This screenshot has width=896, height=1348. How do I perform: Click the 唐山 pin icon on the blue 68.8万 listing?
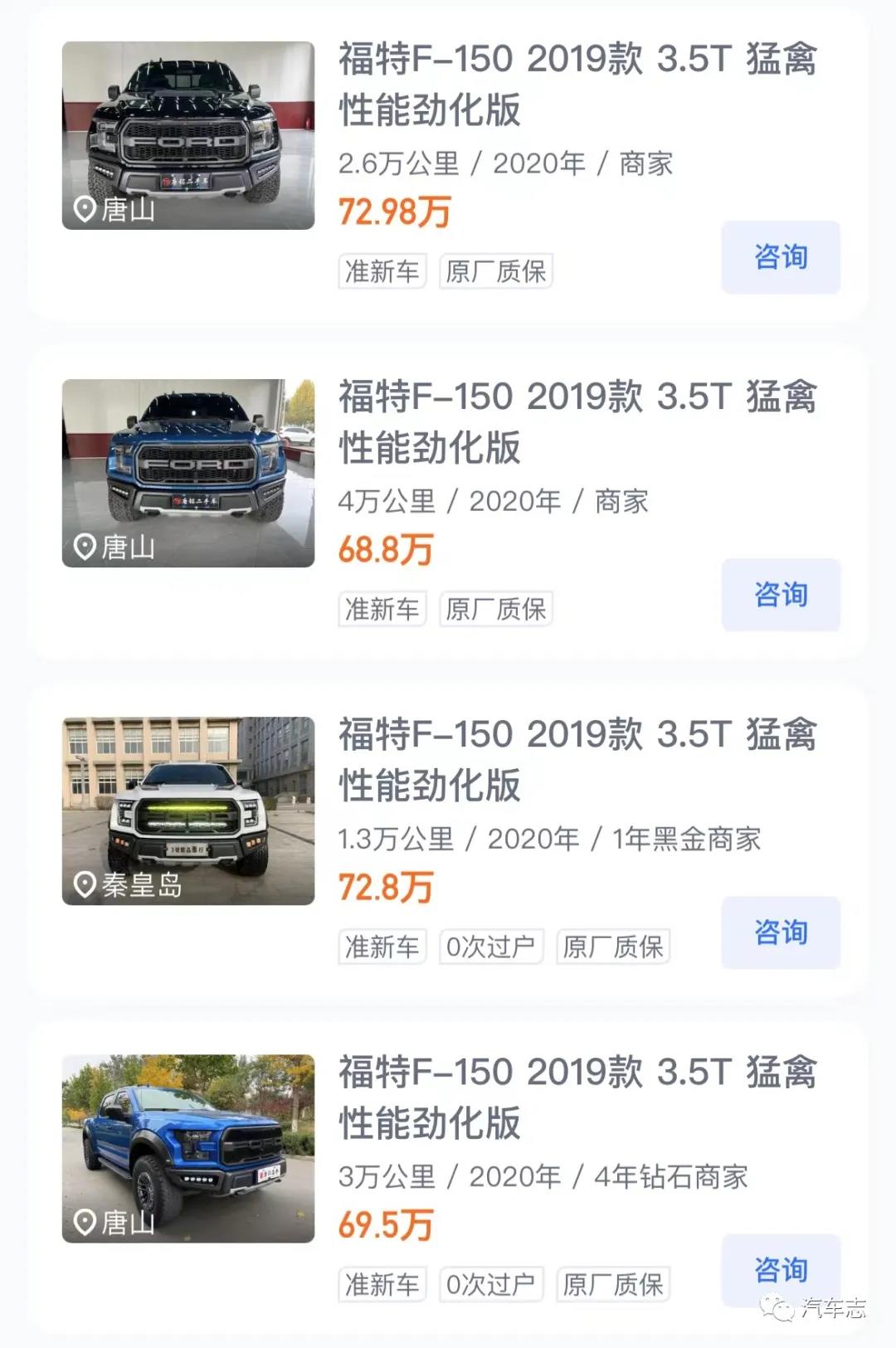pos(86,547)
